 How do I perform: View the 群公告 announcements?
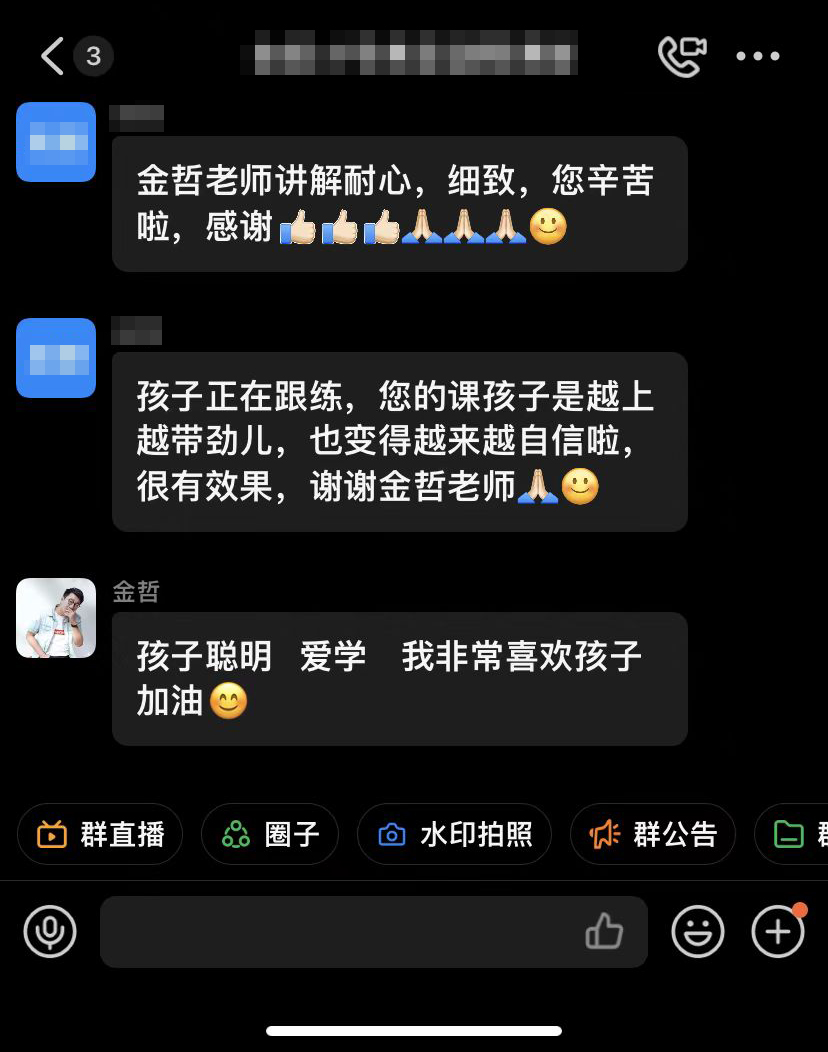(653, 834)
